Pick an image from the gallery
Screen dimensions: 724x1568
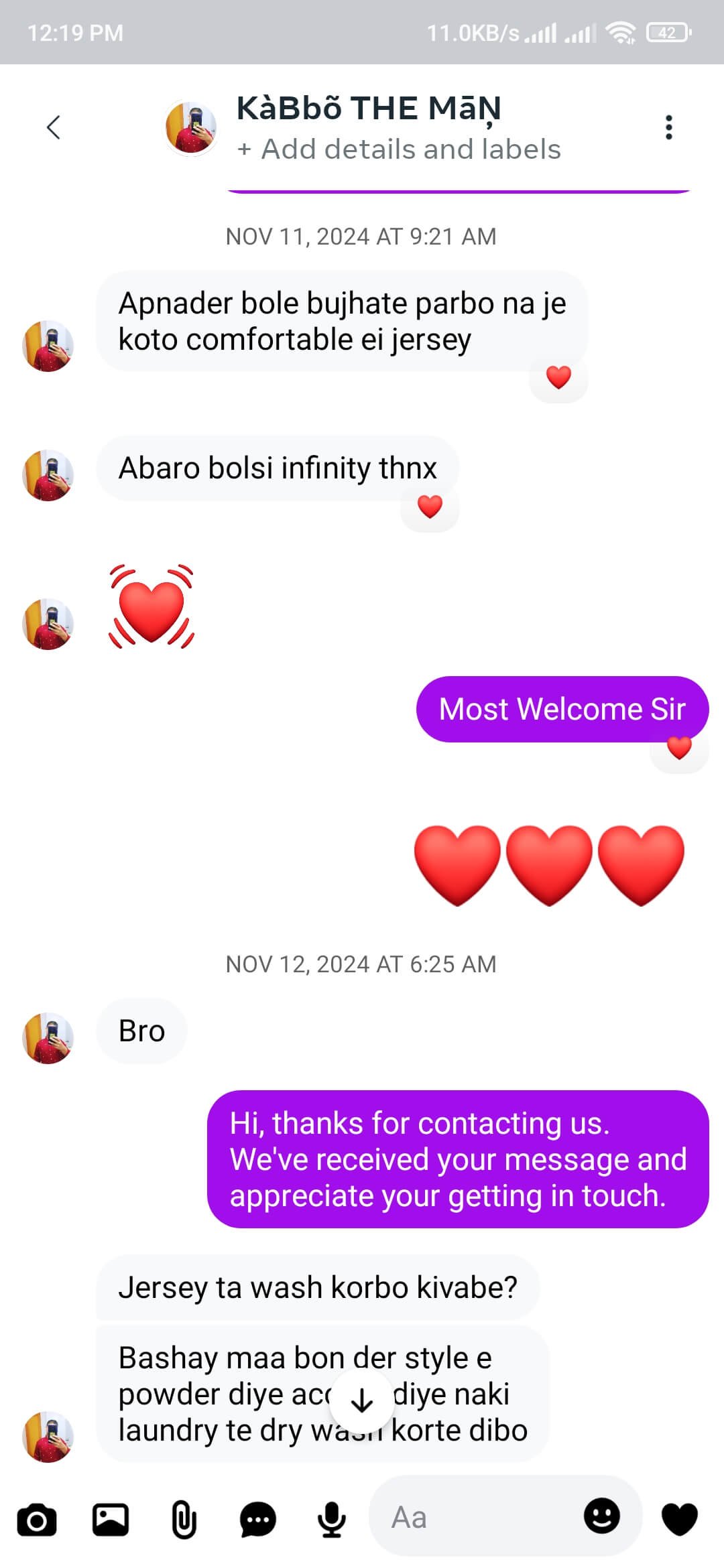111,1520
